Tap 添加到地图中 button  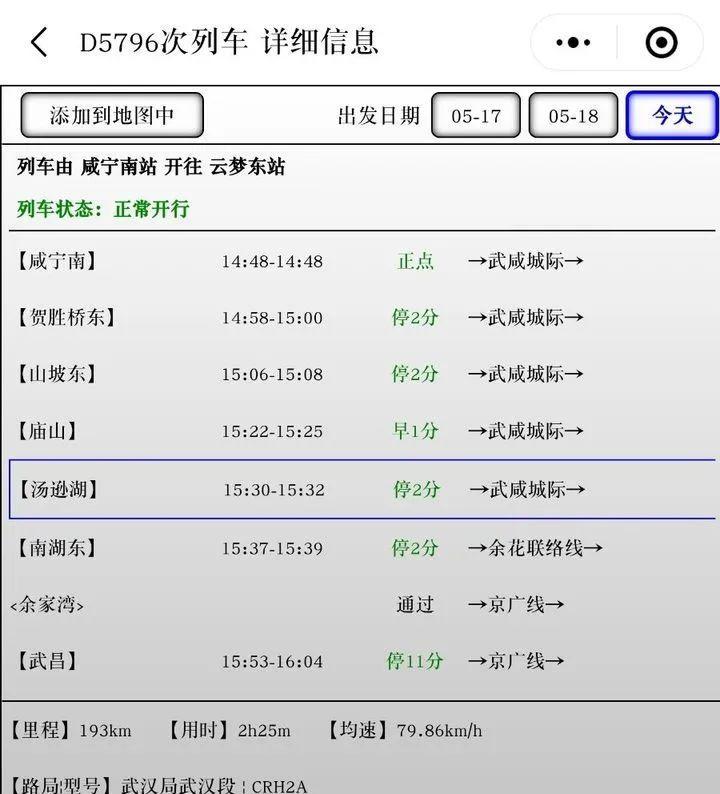coord(112,115)
